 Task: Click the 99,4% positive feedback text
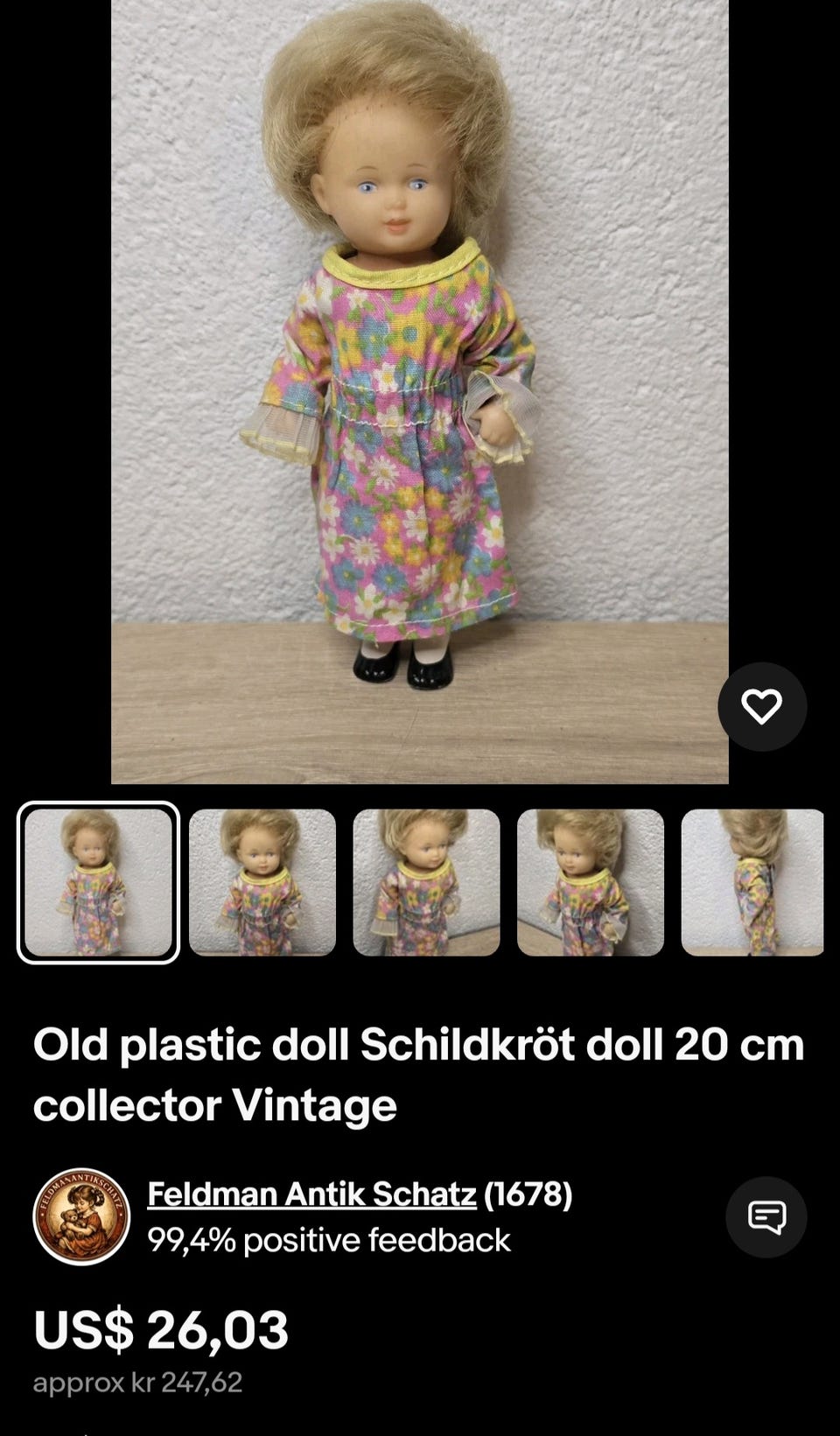[328, 1237]
